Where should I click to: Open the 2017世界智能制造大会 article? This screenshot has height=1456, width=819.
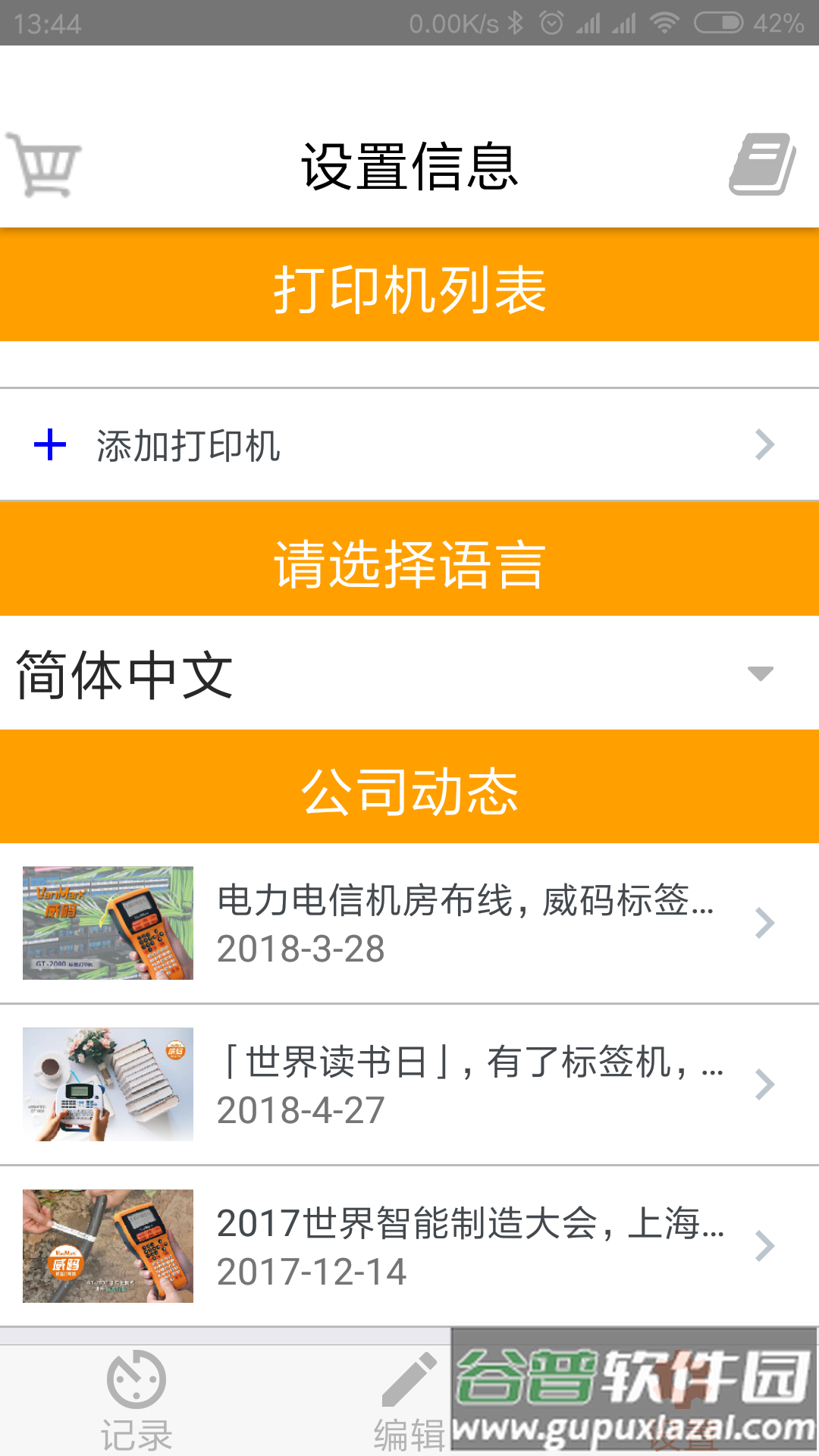(x=409, y=1246)
